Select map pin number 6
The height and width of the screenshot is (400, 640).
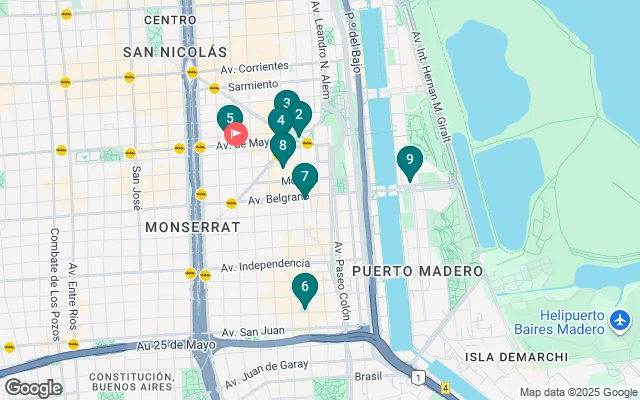(304, 287)
